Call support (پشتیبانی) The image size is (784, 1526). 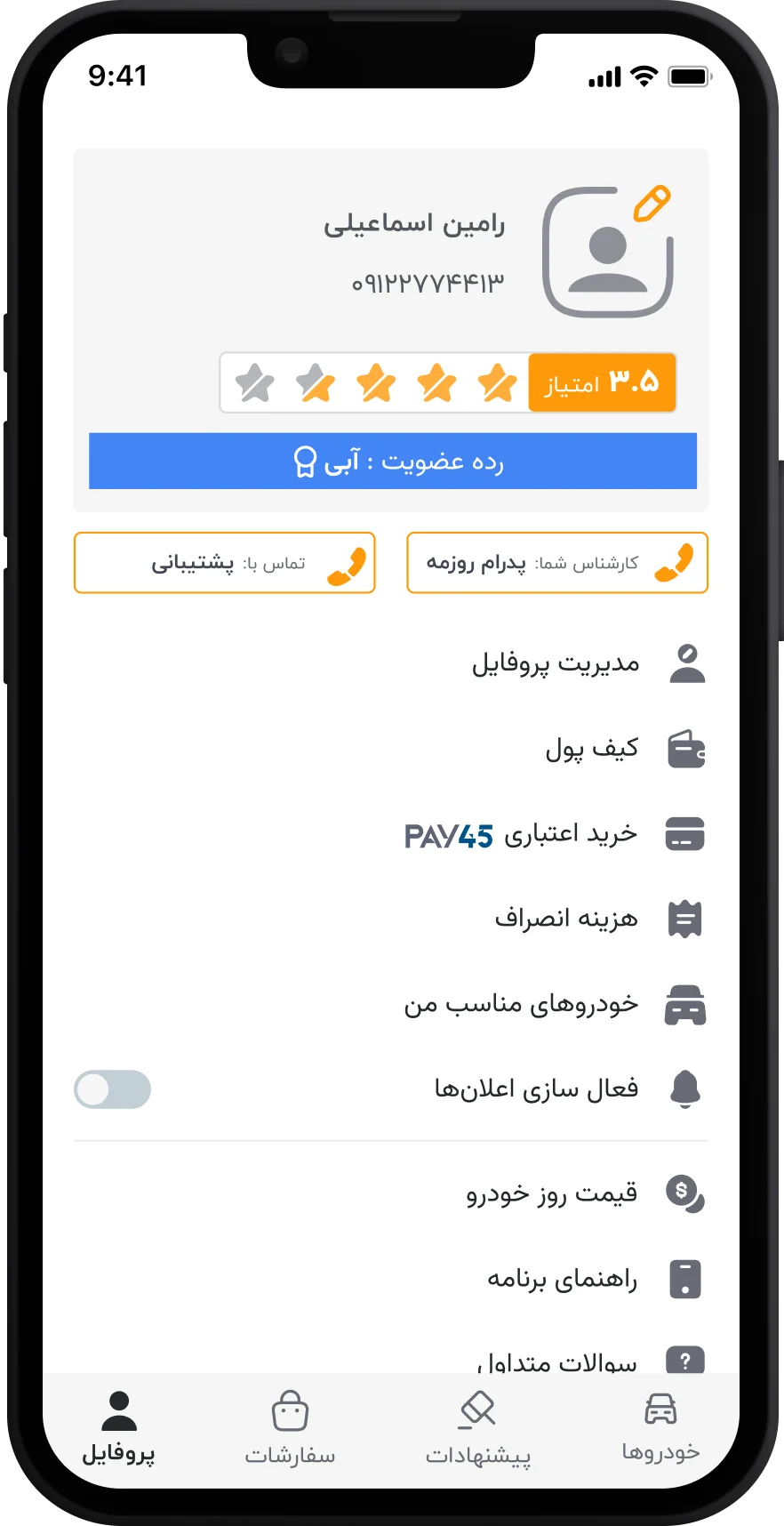tap(225, 563)
